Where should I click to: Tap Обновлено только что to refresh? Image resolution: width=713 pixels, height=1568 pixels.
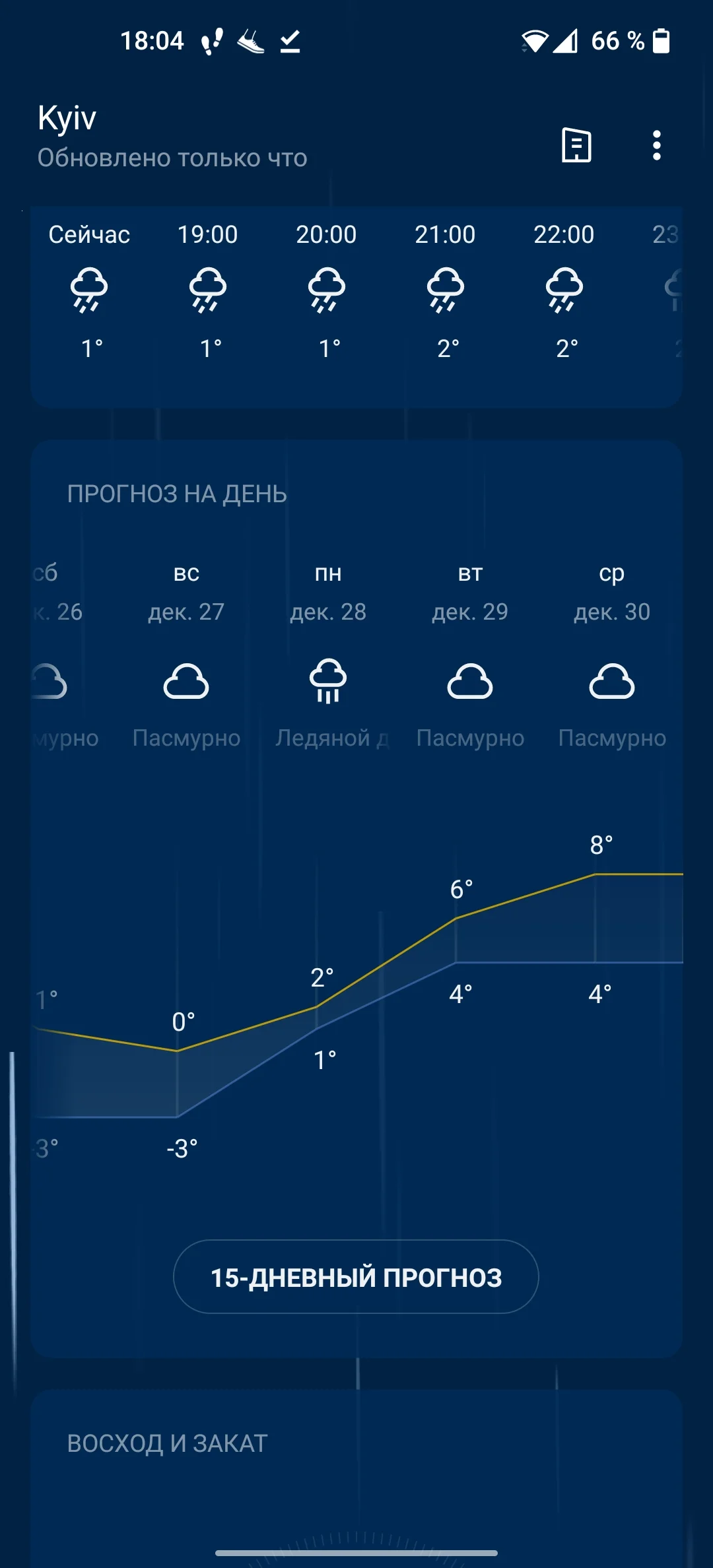(x=172, y=158)
